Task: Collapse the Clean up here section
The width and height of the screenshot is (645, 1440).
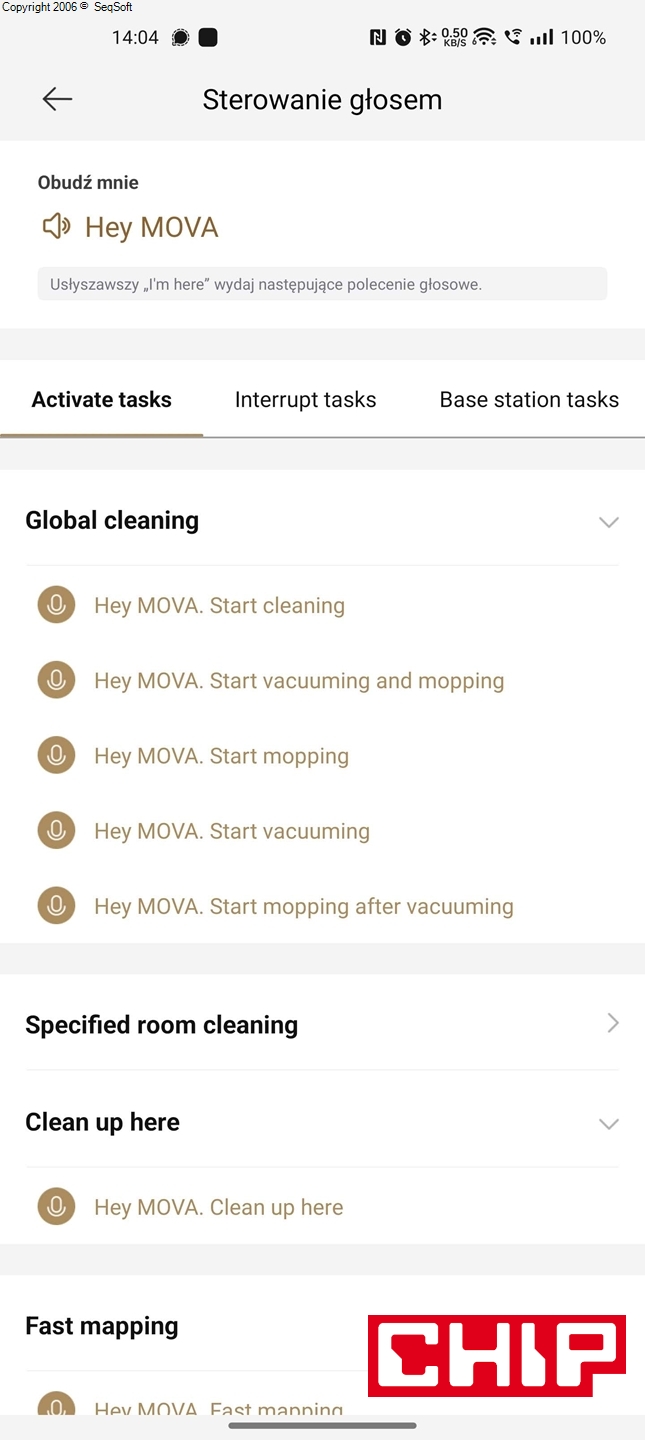Action: tap(608, 1124)
